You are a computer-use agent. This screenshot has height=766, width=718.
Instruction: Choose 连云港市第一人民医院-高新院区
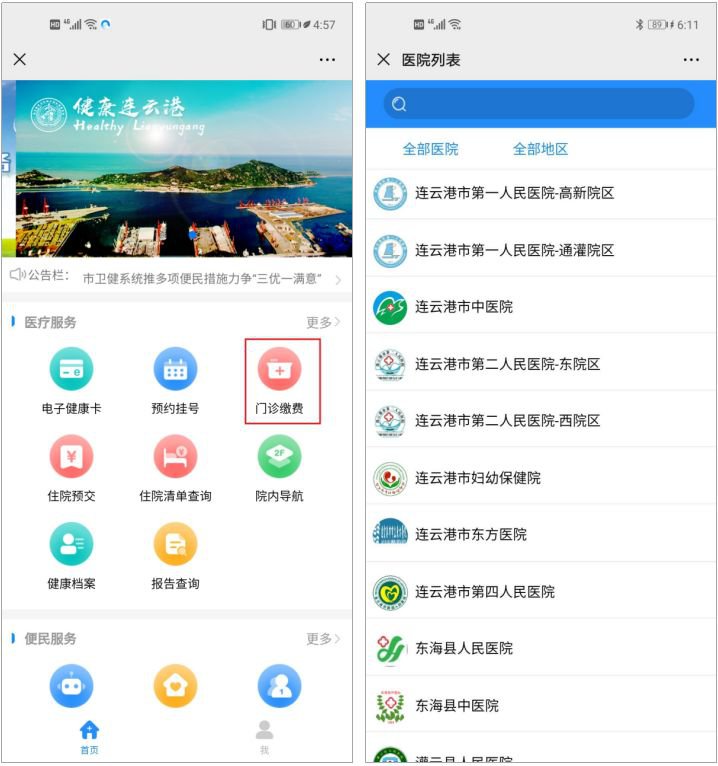[x=514, y=193]
